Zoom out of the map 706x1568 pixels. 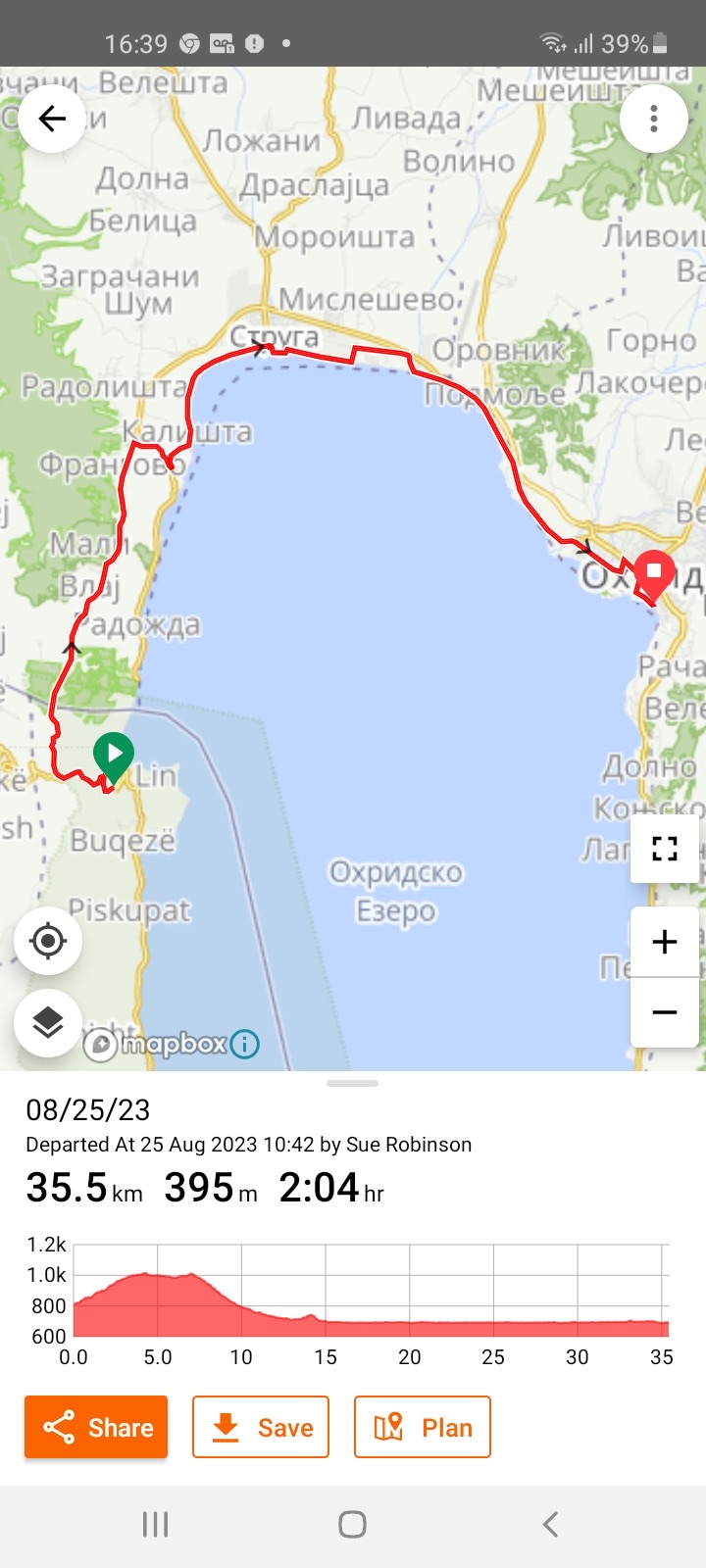point(665,1012)
